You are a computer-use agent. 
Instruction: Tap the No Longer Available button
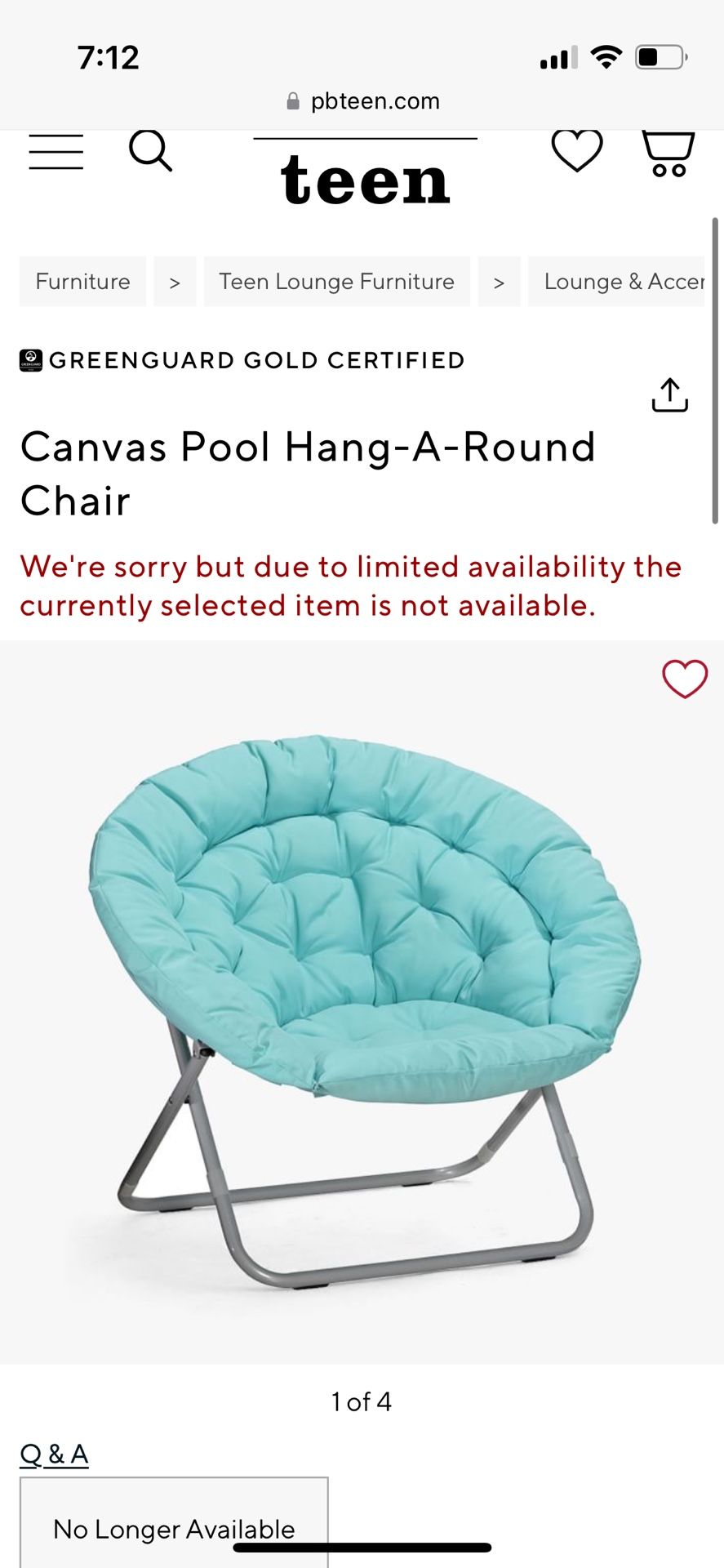pyautogui.click(x=174, y=1527)
